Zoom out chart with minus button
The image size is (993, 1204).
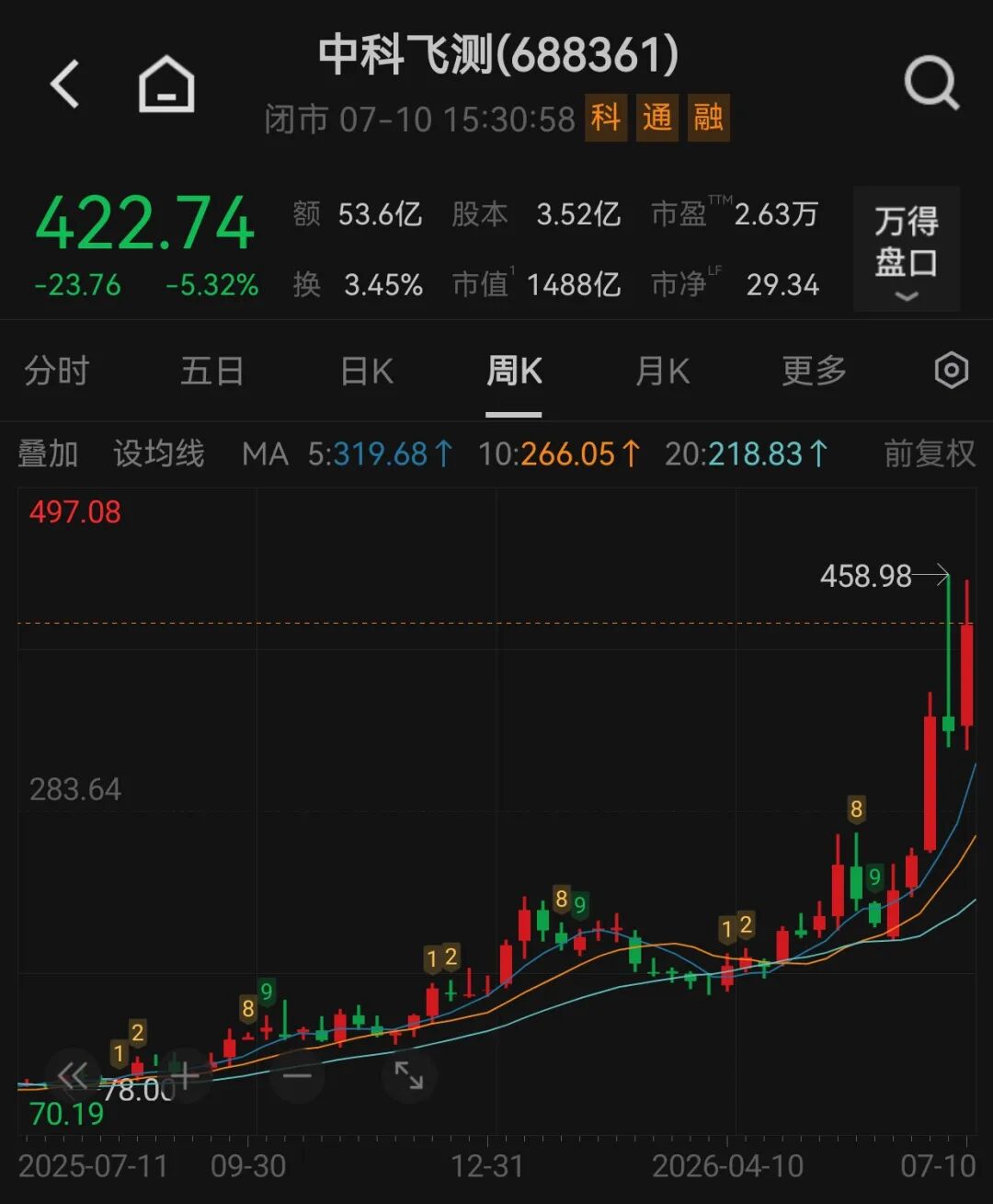(297, 1075)
